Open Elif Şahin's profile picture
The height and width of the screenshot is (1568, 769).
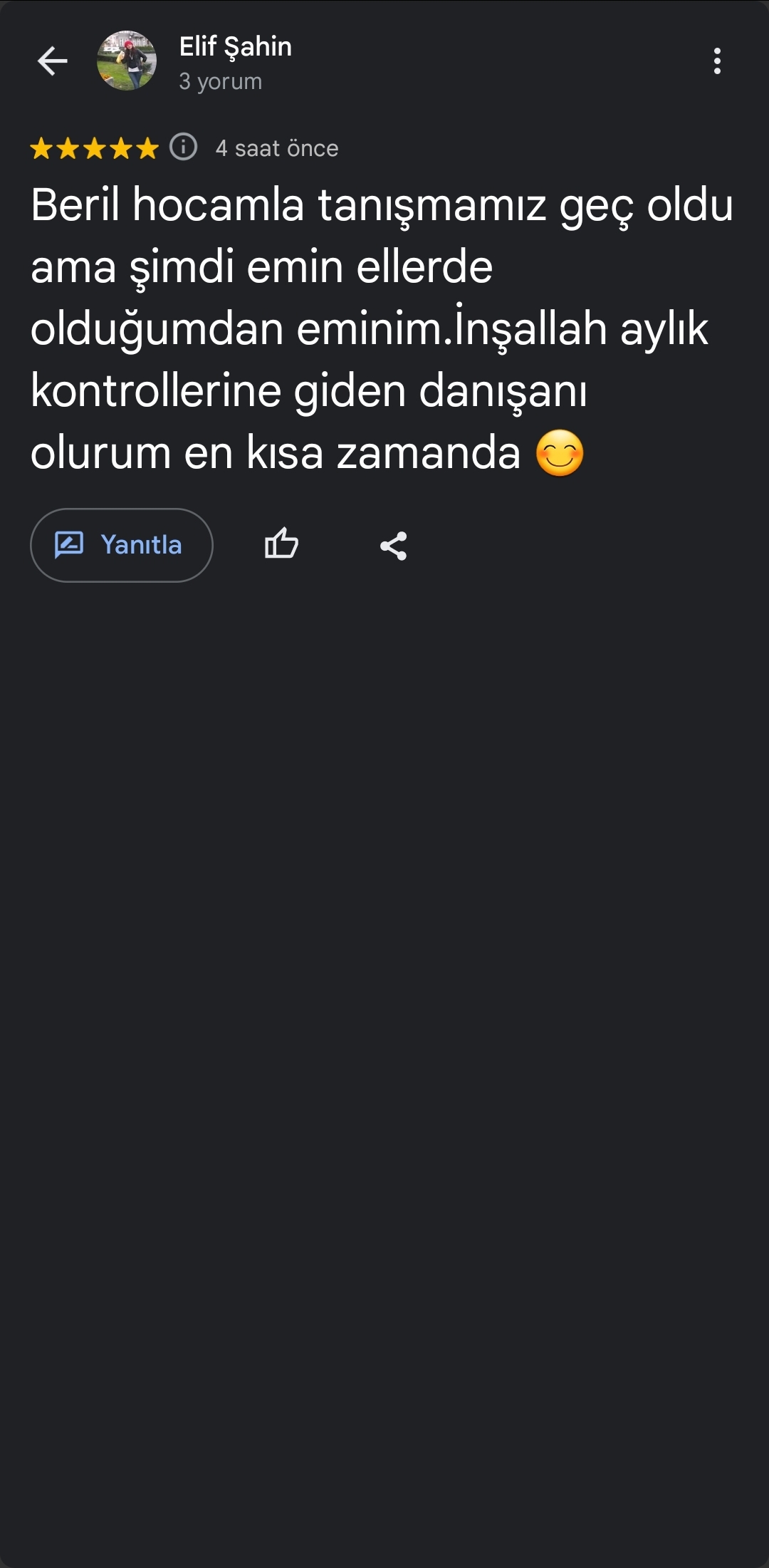pos(127,61)
